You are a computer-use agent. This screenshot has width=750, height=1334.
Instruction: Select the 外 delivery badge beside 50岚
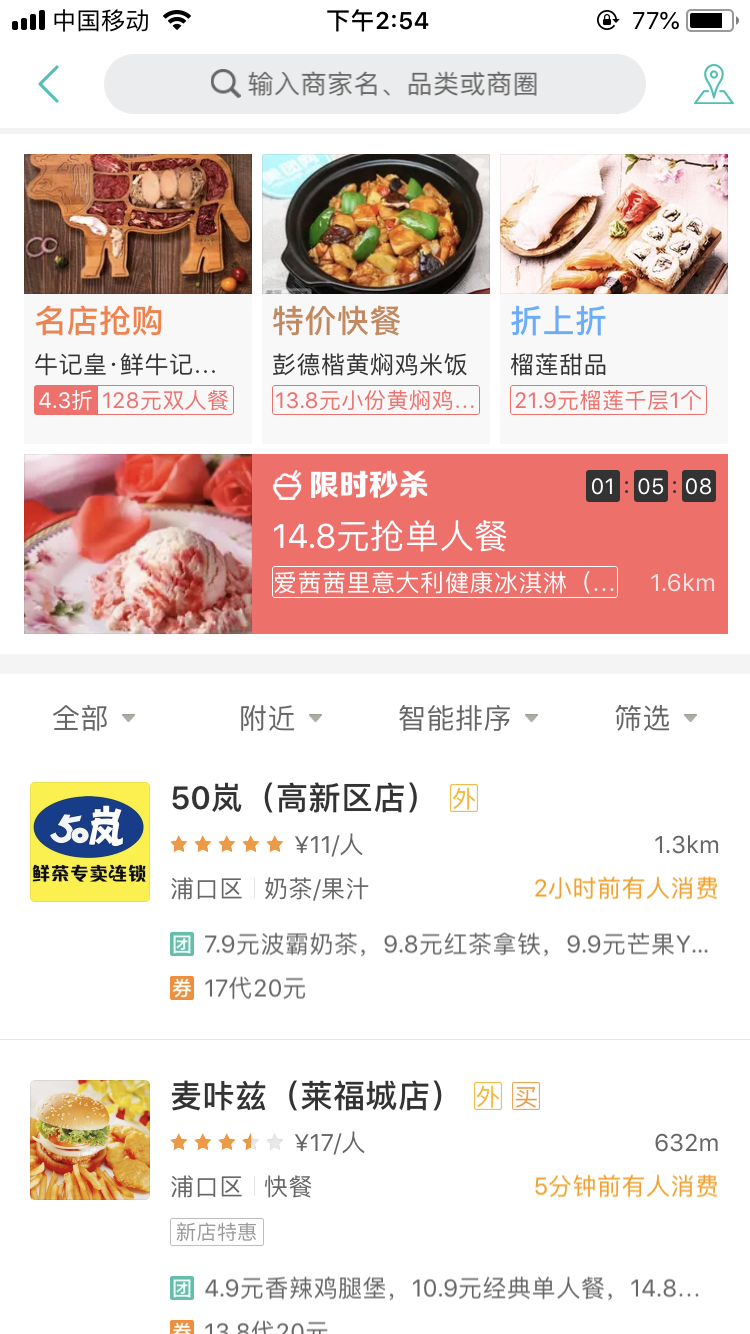tap(463, 799)
